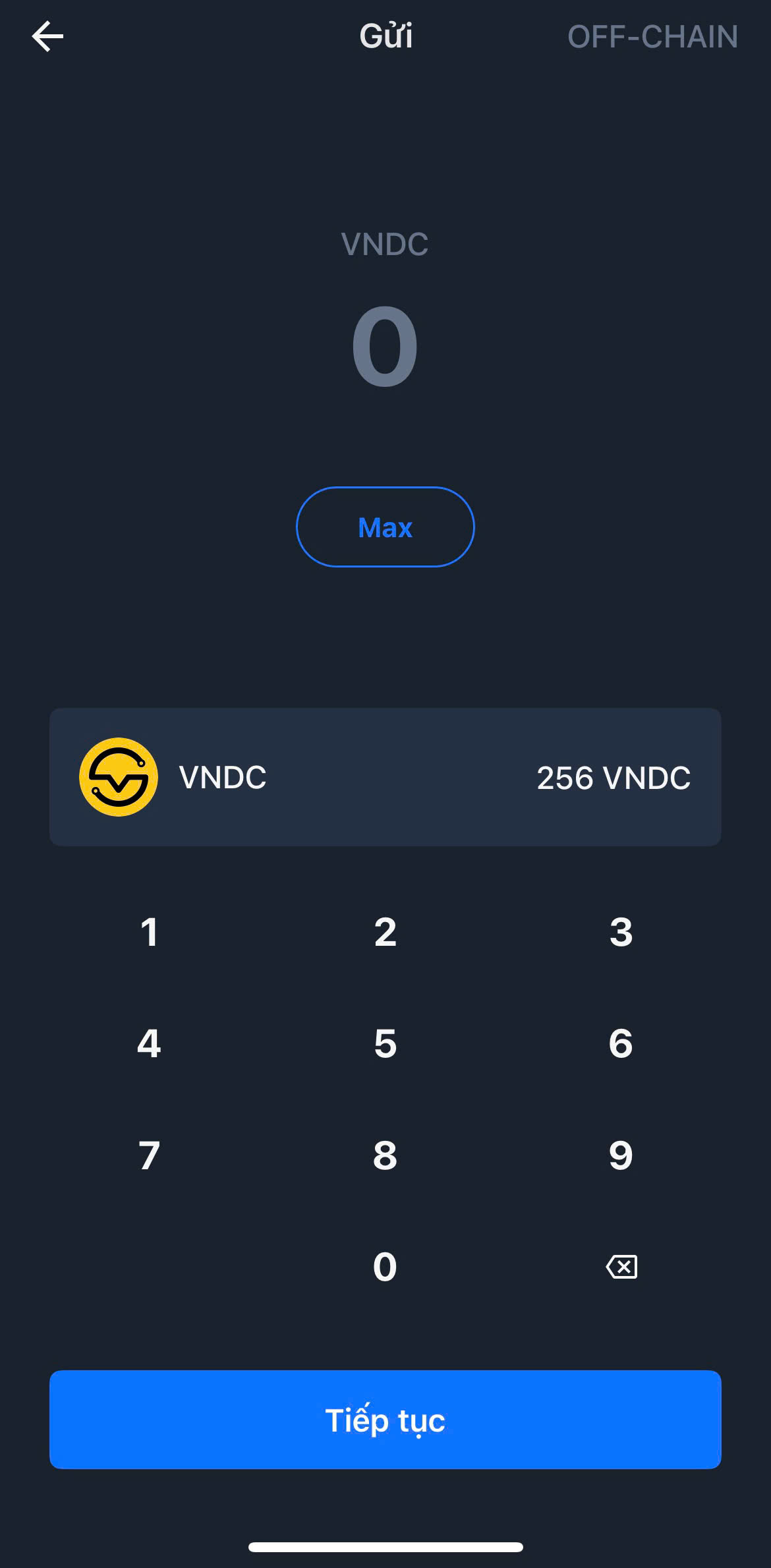Click the VNDC coin logo icon

point(117,777)
